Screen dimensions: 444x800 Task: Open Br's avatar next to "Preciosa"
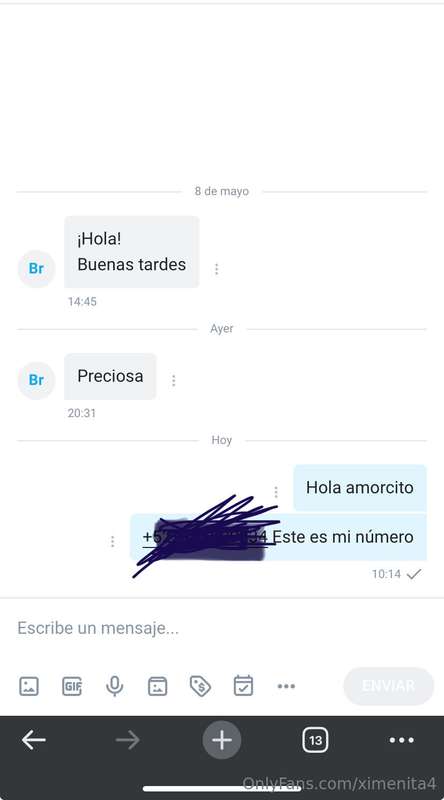point(36,381)
